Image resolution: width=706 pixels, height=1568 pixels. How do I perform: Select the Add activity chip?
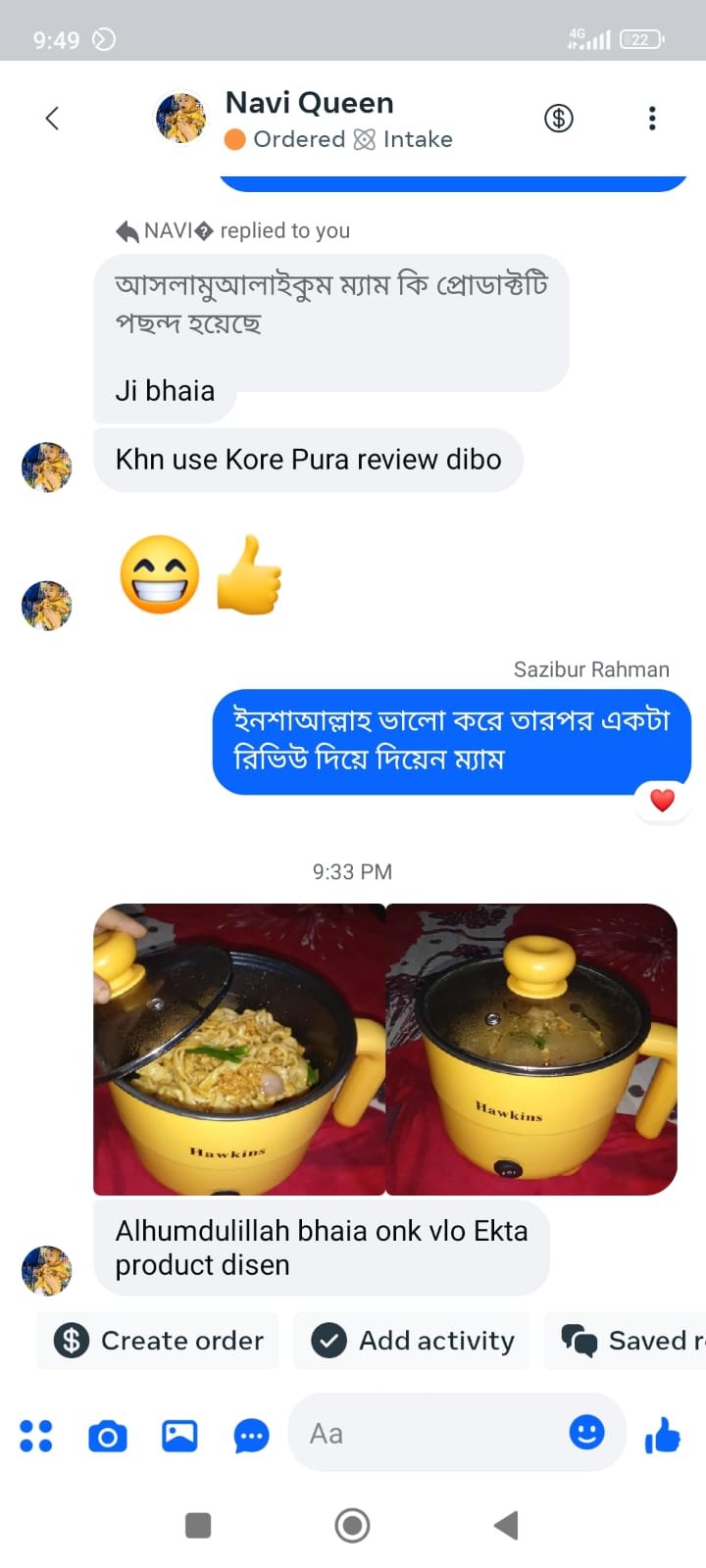[412, 1340]
